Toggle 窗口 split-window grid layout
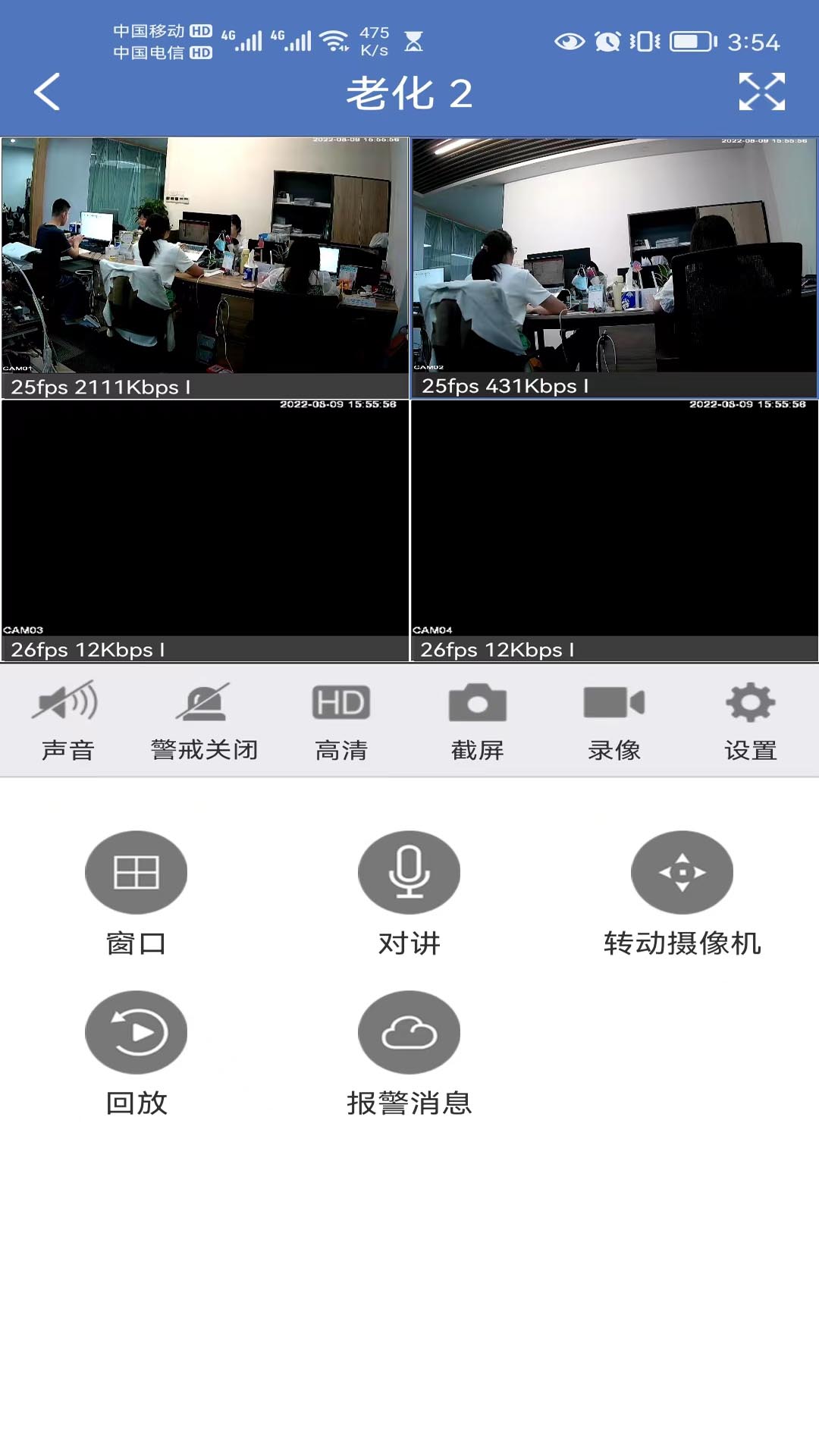Viewport: 819px width, 1456px height. point(136,872)
